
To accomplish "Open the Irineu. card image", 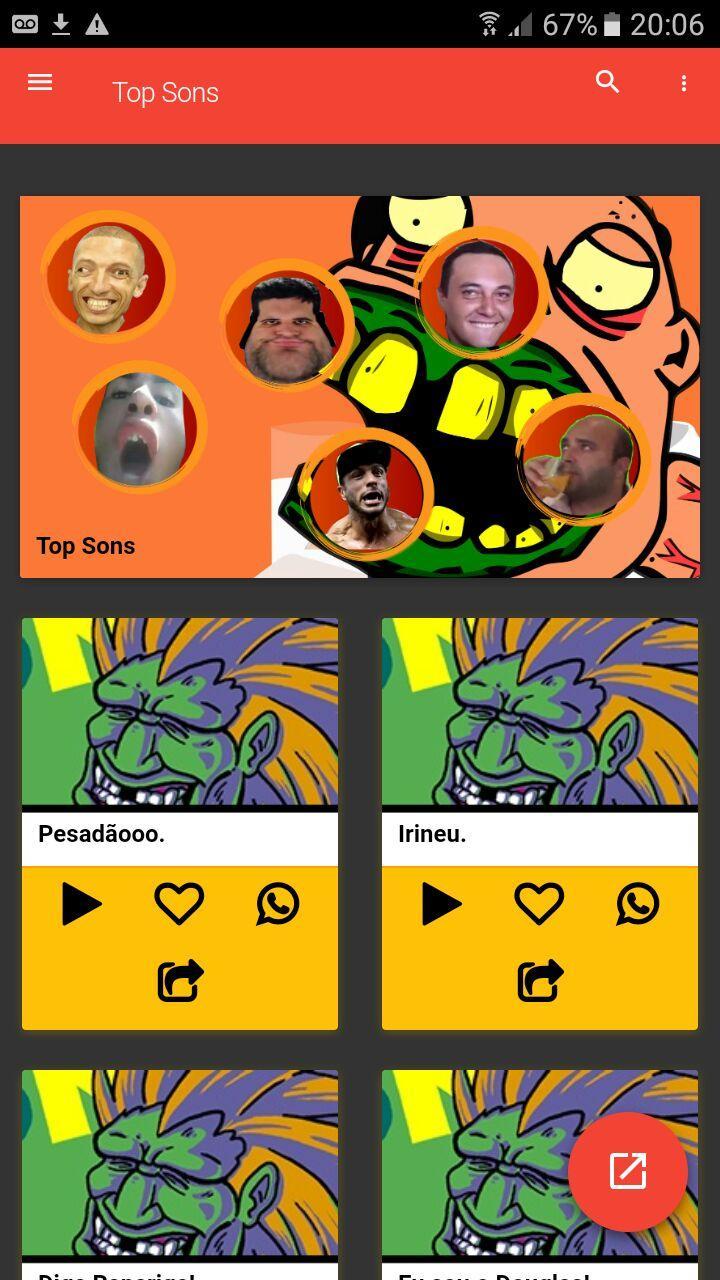I will (x=540, y=712).
